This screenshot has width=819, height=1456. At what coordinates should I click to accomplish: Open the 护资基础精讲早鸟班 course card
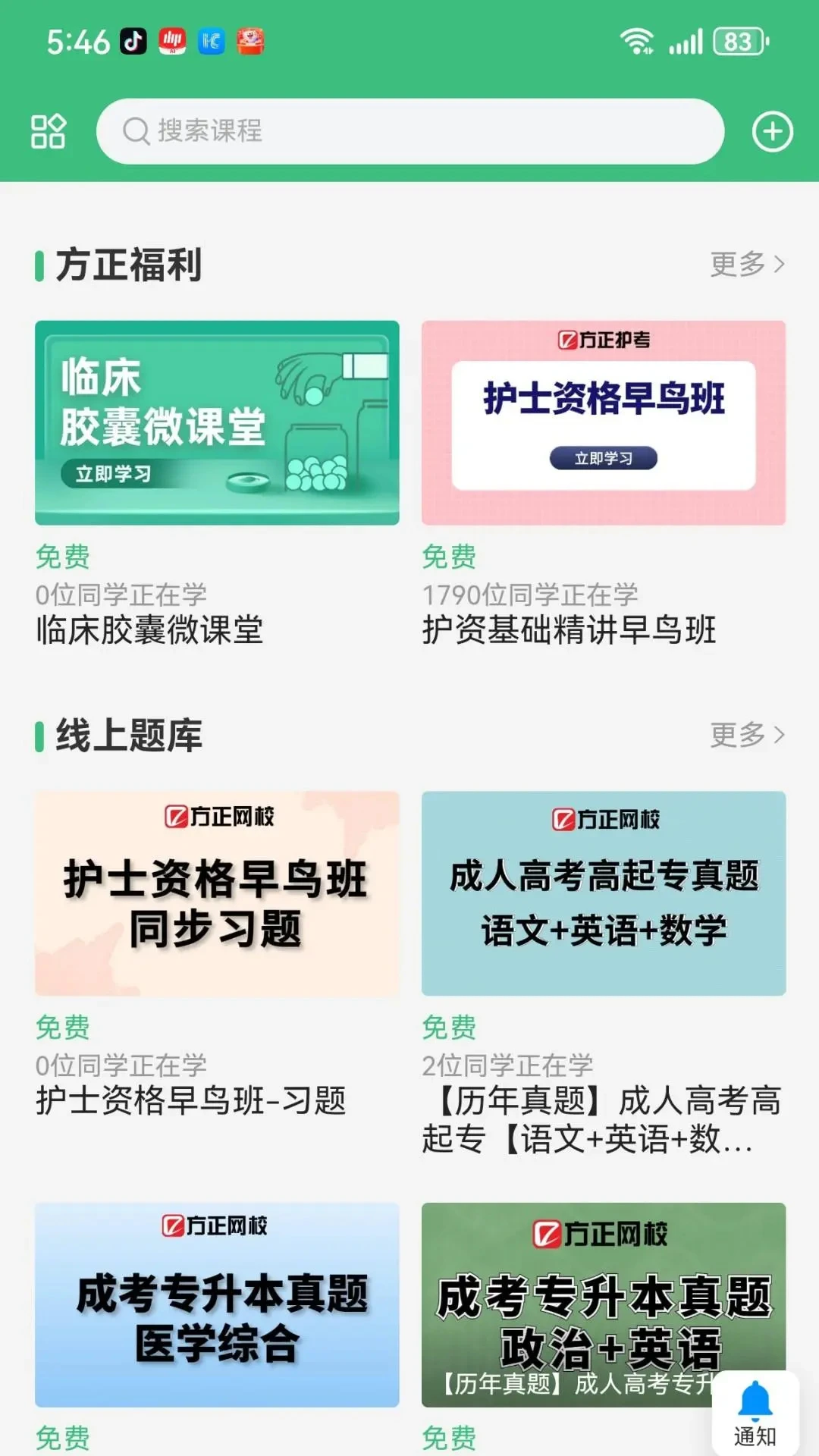pyautogui.click(x=604, y=422)
